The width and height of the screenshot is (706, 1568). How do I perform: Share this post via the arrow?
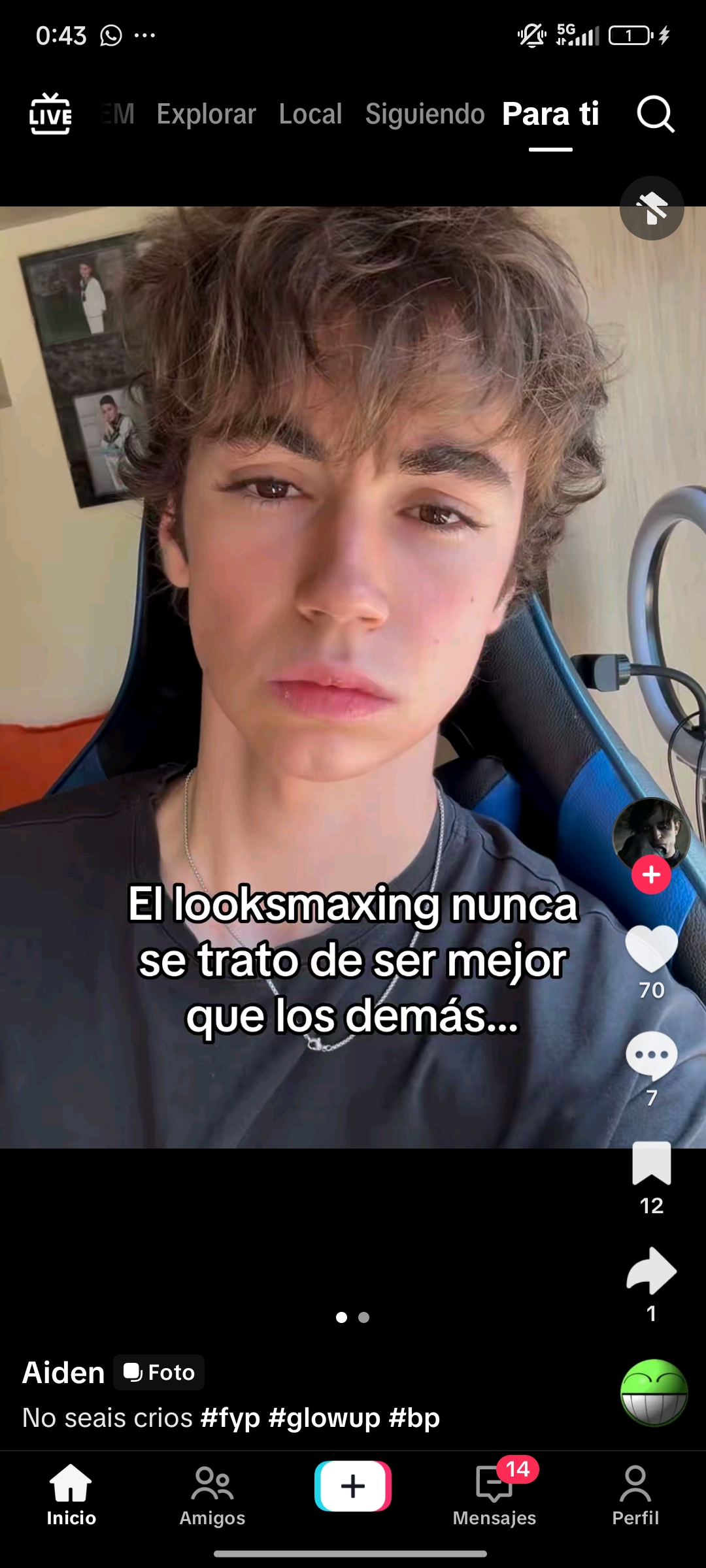click(651, 1271)
